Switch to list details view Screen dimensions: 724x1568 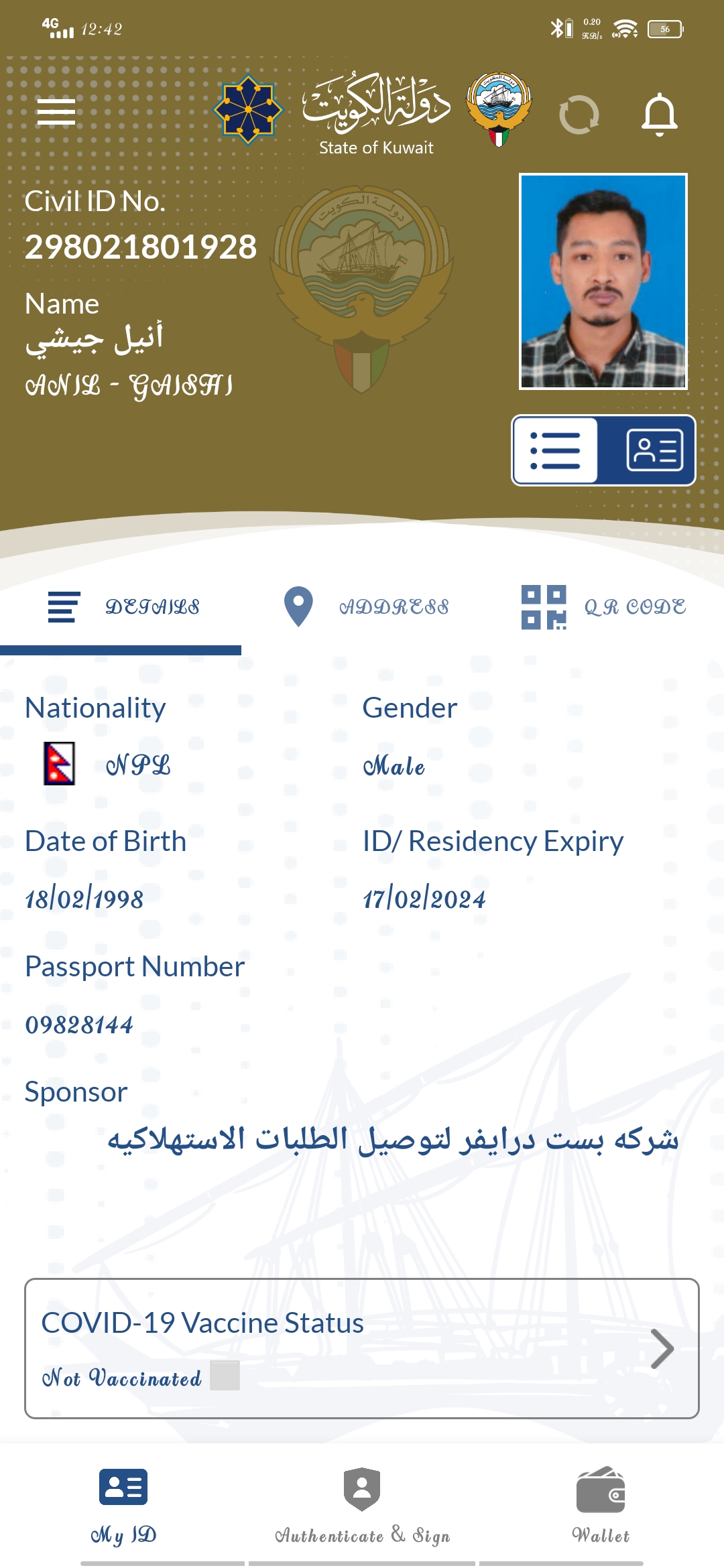coord(556,450)
